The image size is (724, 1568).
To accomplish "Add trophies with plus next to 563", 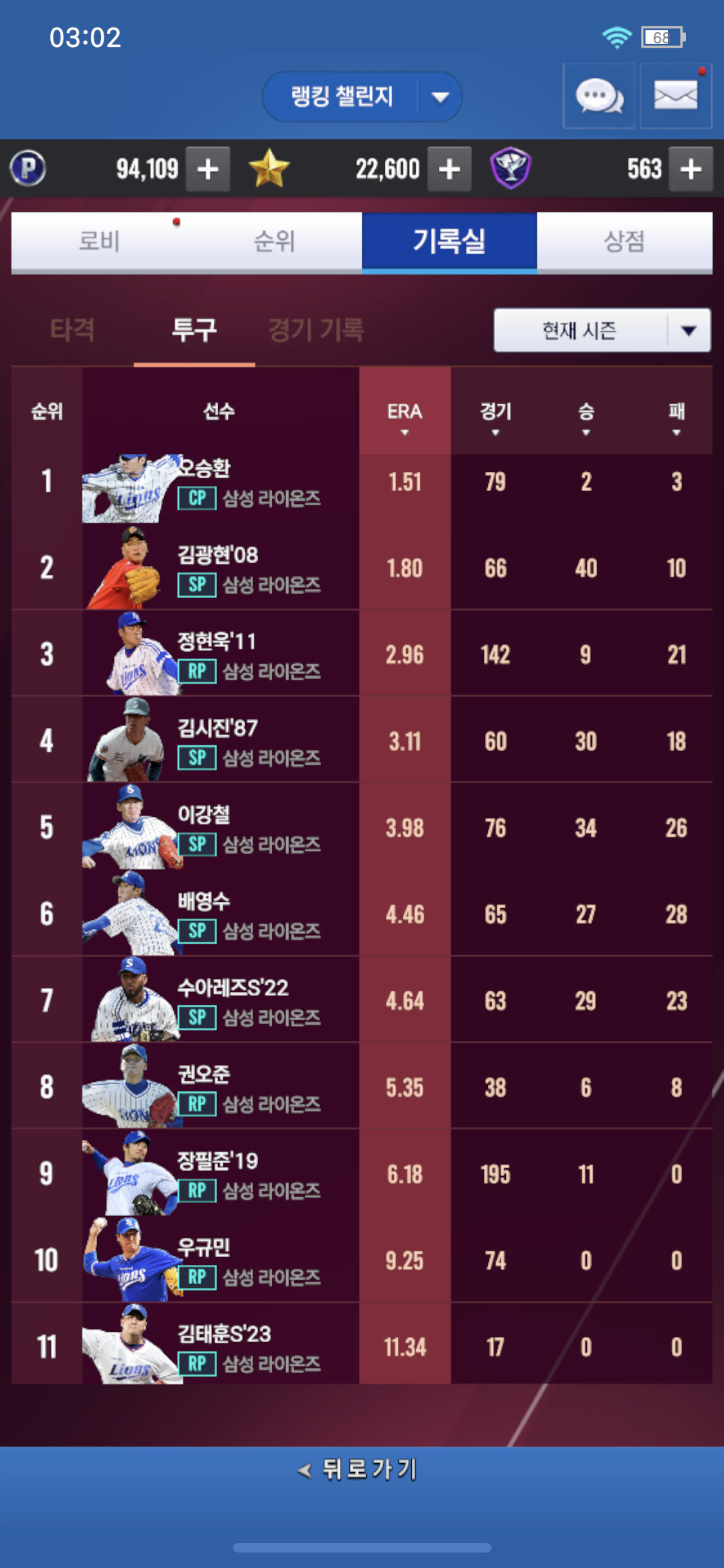I will point(691,169).
